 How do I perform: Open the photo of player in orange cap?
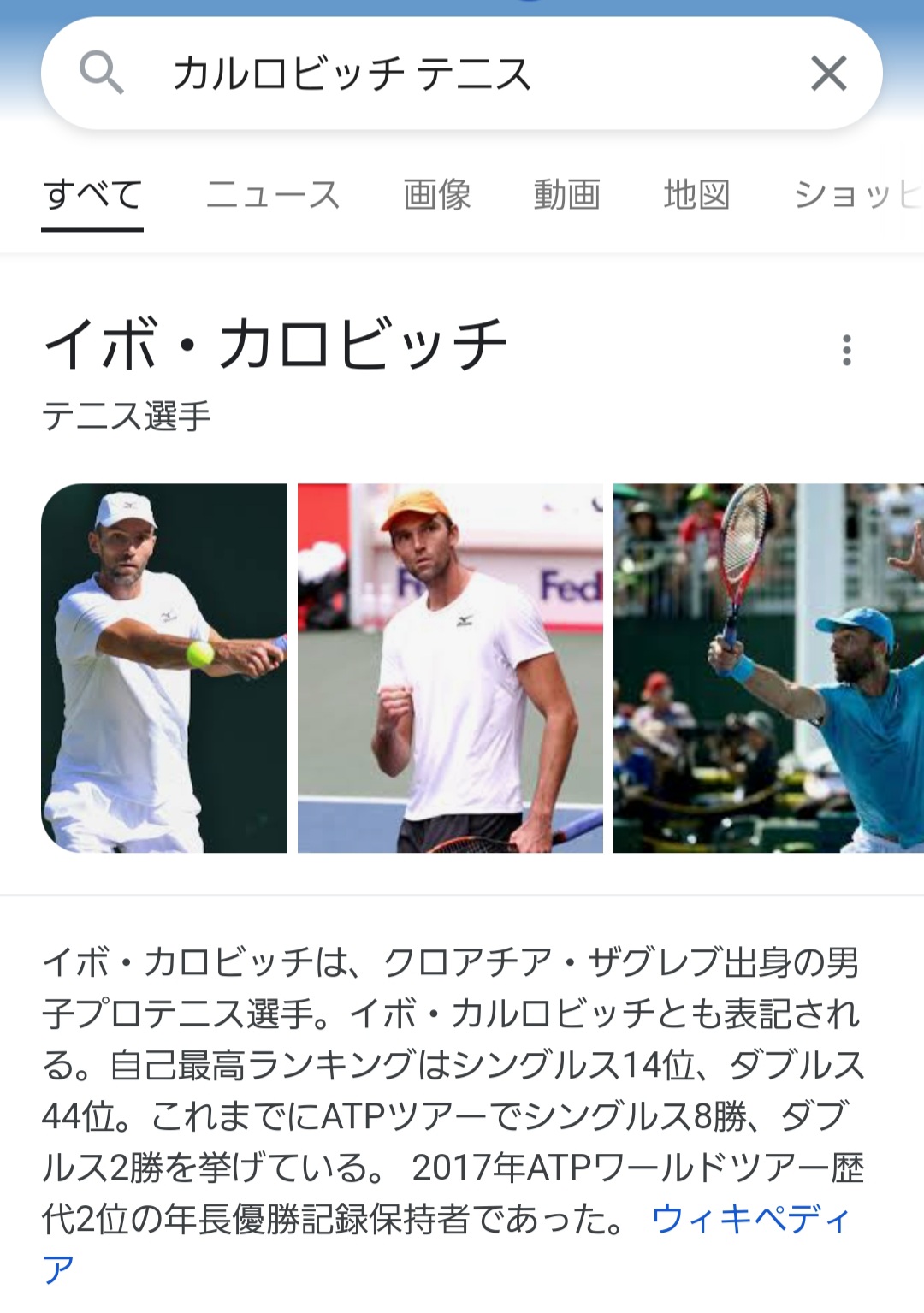pyautogui.click(x=450, y=668)
